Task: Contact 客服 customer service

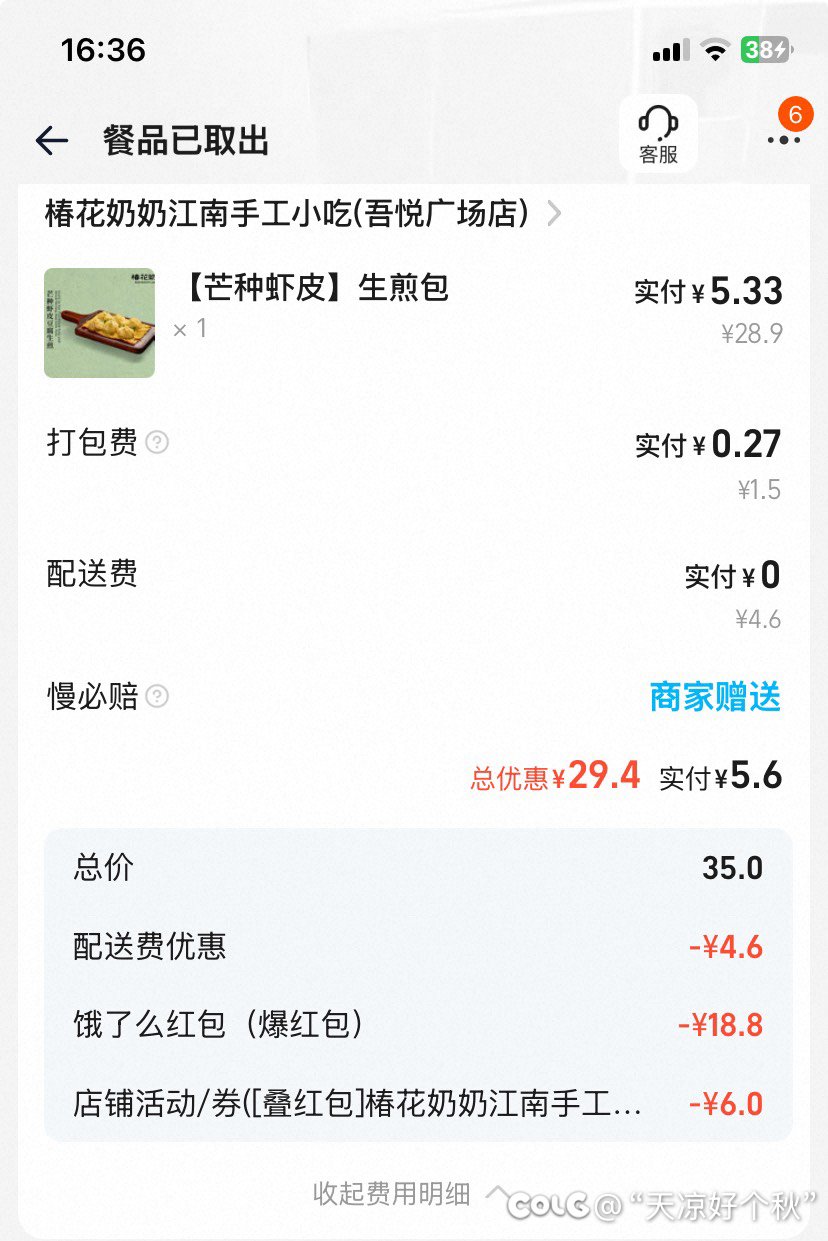Action: tap(658, 134)
